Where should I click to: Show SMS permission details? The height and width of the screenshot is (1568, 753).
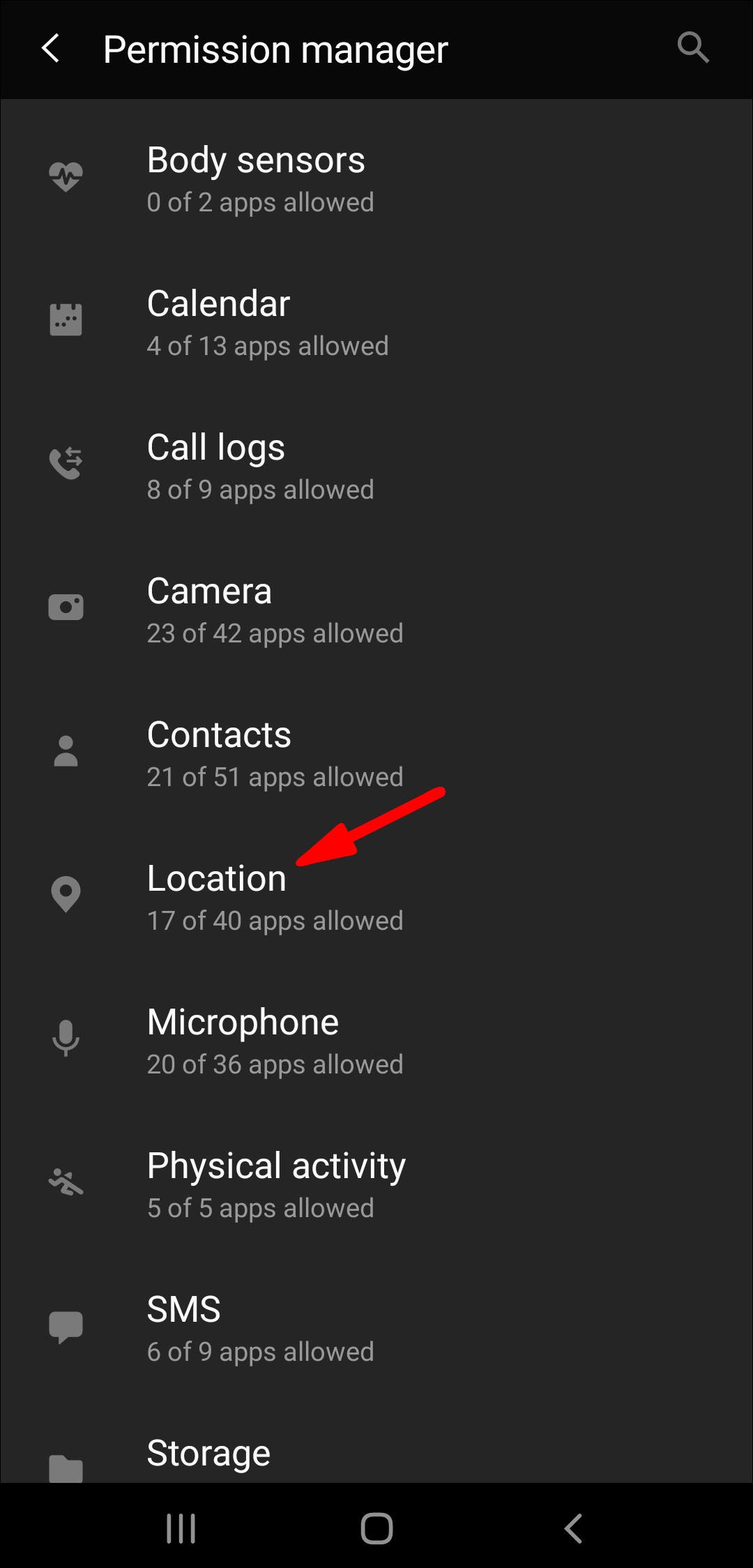376,1329
